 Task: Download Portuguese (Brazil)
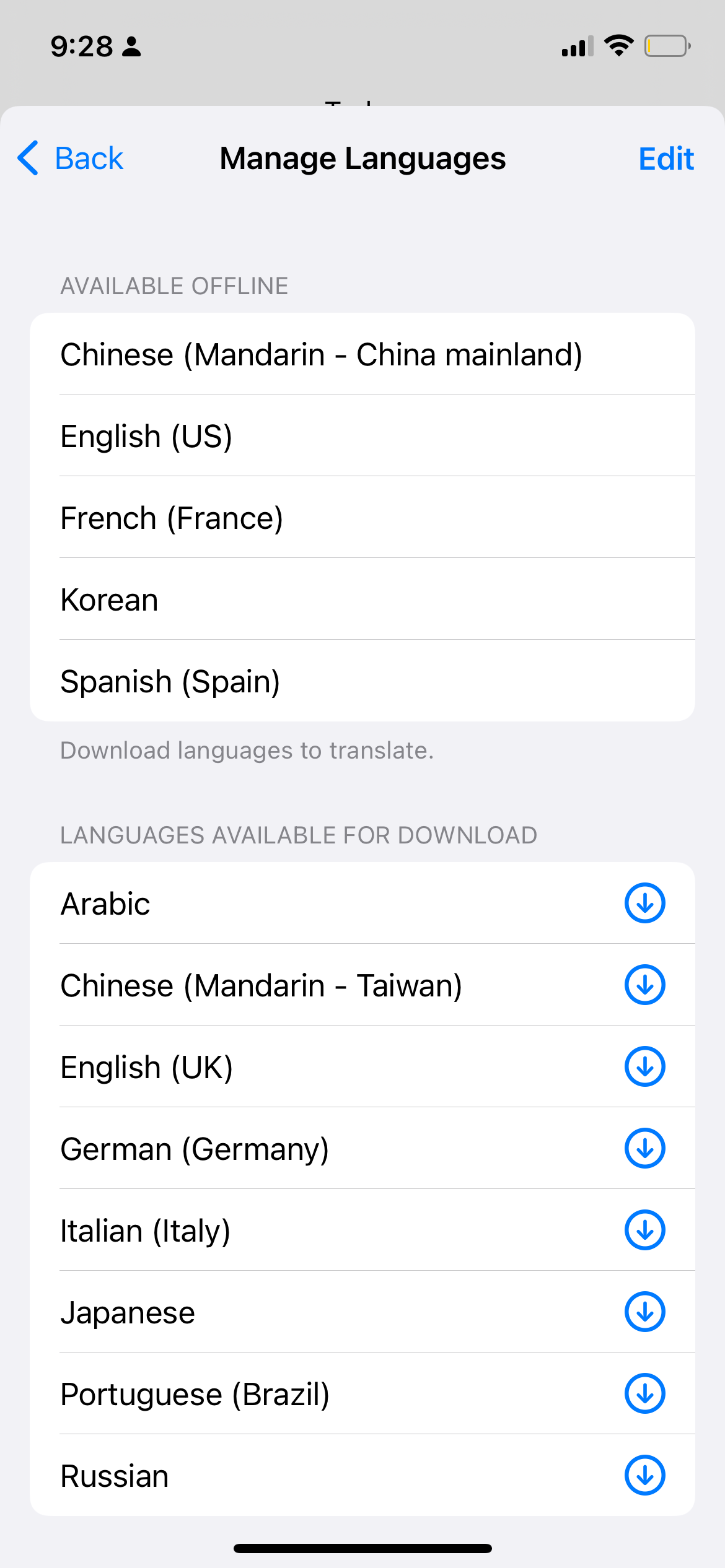point(644,1393)
